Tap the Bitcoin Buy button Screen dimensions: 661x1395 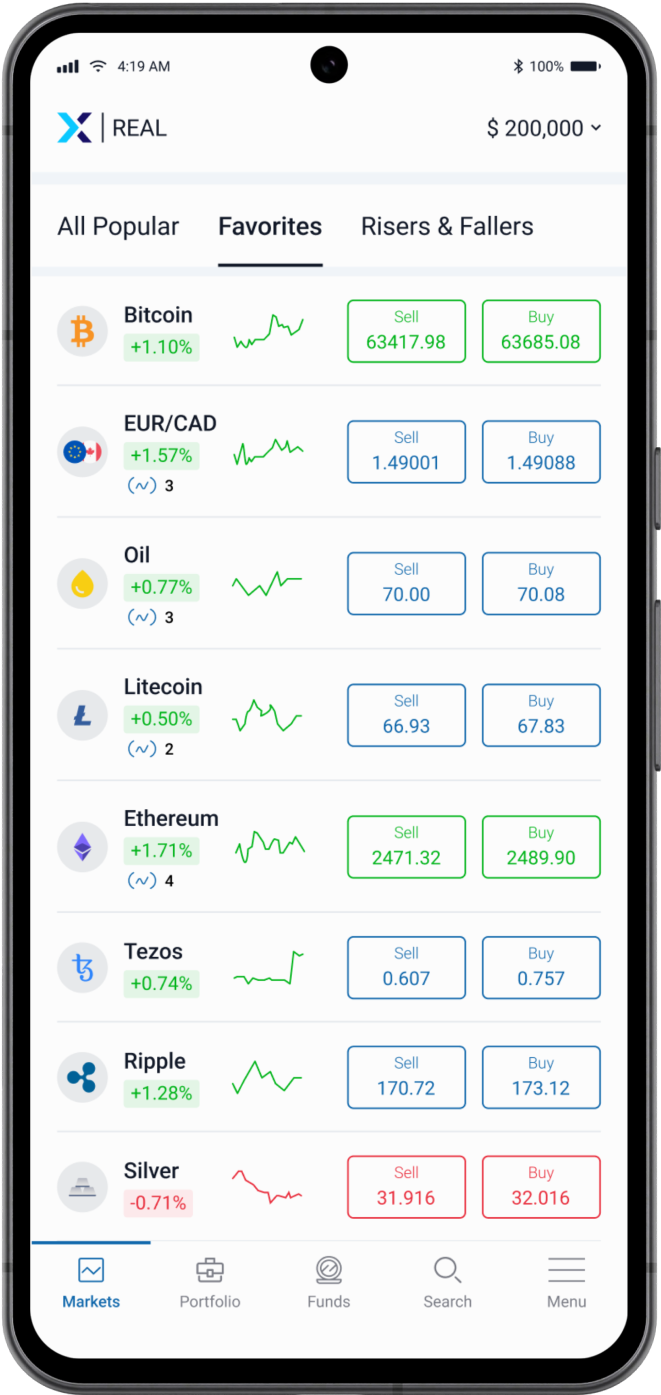[x=541, y=331]
